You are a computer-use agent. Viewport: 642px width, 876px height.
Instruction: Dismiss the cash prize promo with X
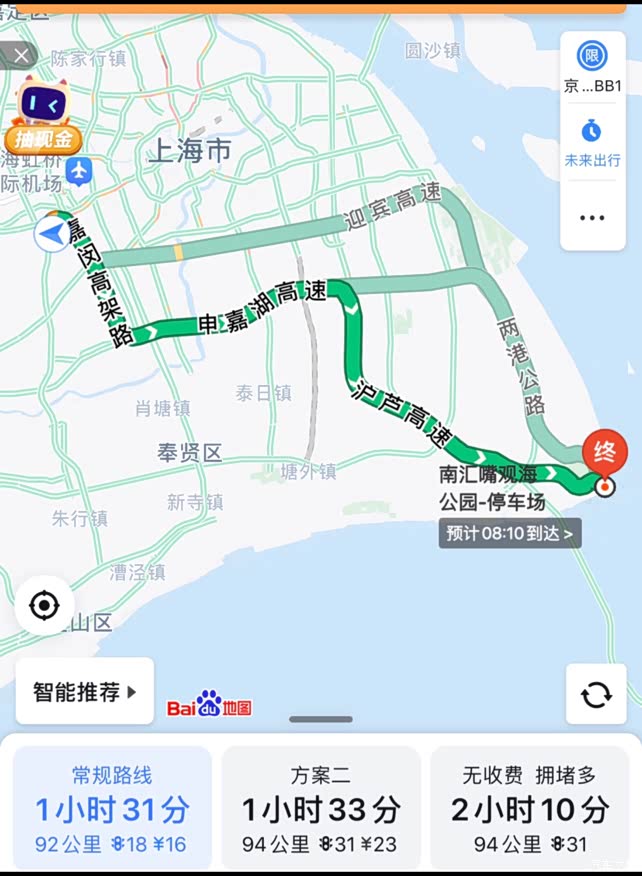pyautogui.click(x=21, y=56)
